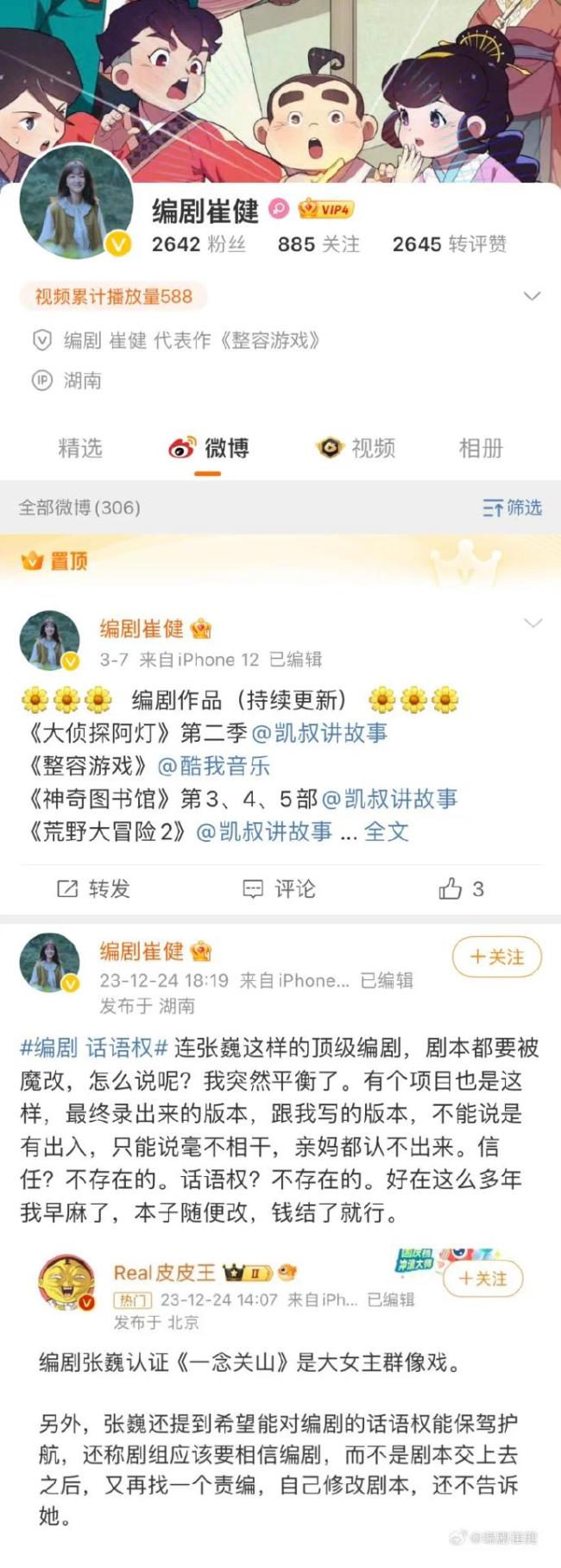
Task: Tap 全文 to read the full pinned post
Action: coord(386,831)
